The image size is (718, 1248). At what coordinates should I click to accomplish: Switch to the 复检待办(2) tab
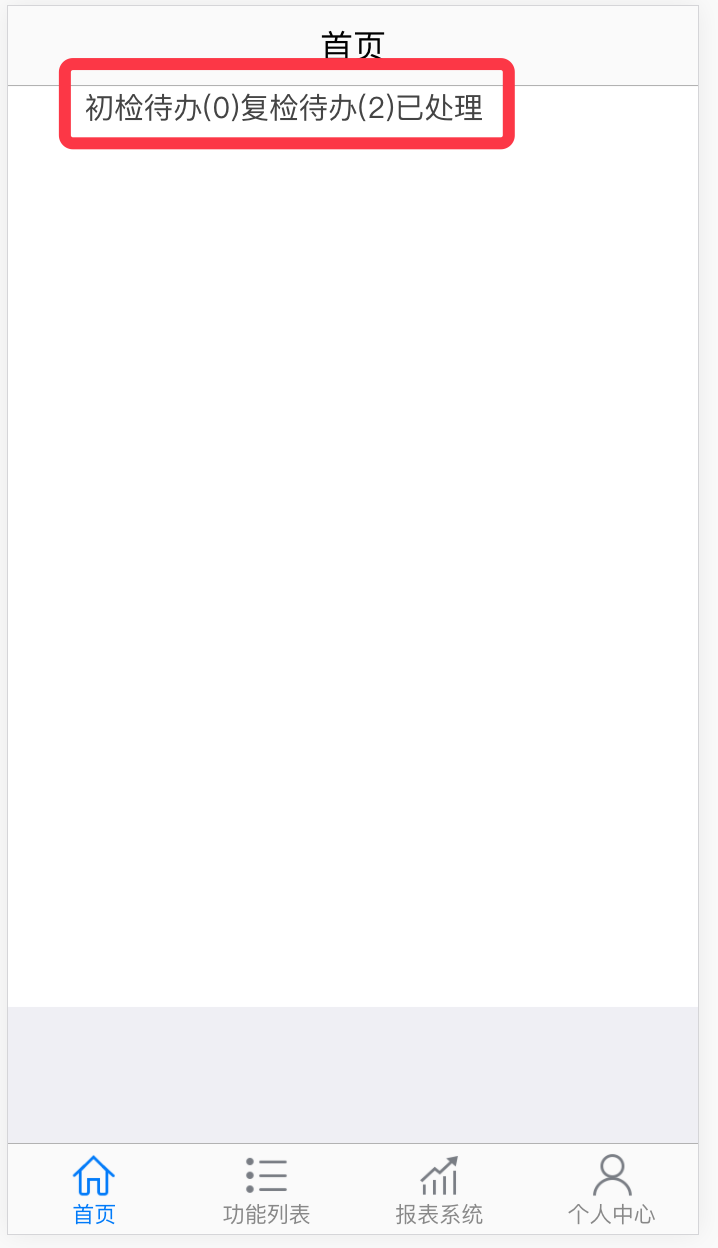tap(318, 108)
